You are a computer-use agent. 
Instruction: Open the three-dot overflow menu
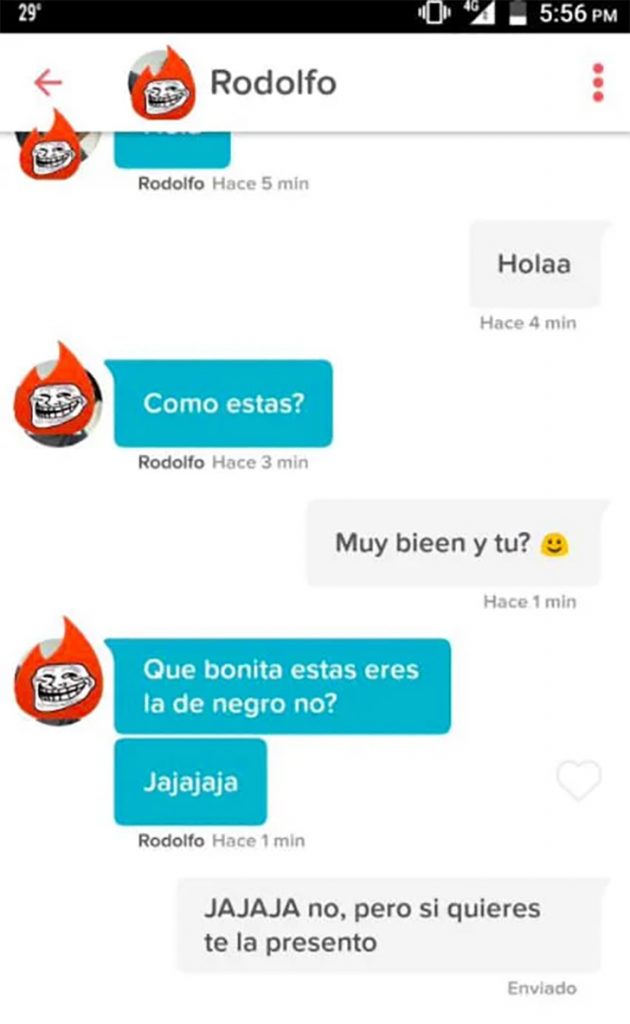pos(598,83)
